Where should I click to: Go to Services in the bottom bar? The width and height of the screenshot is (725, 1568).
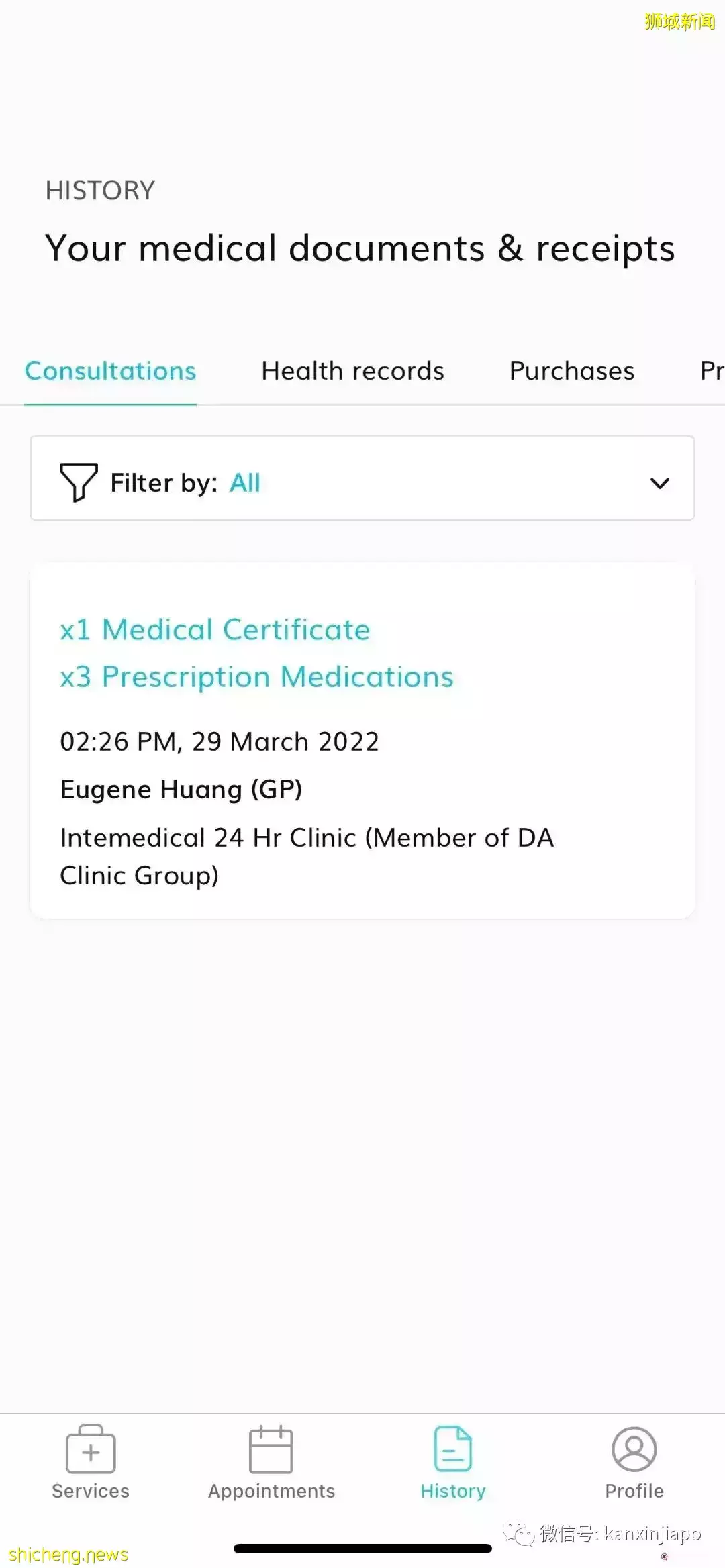(91, 1463)
